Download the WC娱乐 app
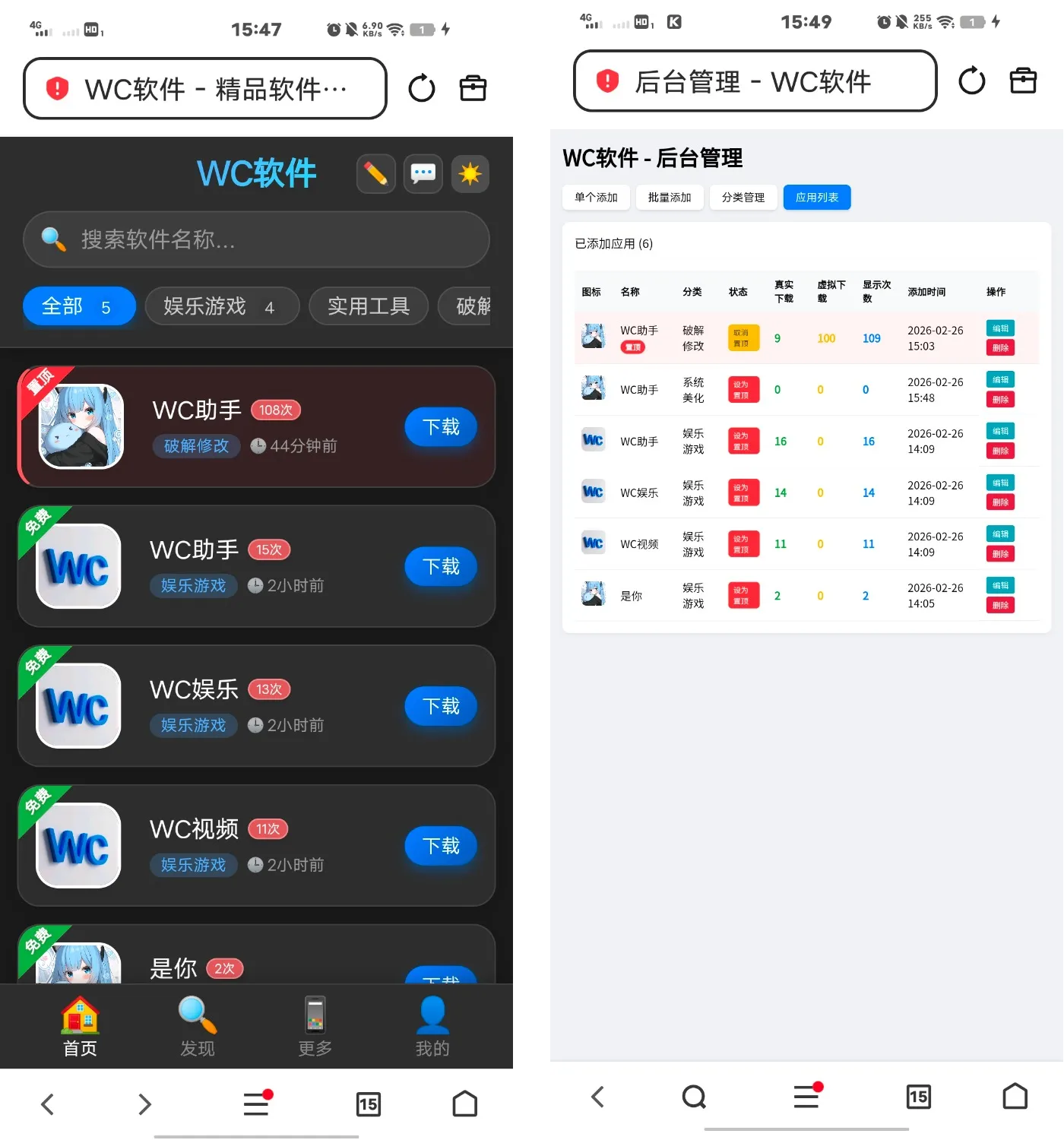The height and width of the screenshot is (1140, 1064). [441, 706]
